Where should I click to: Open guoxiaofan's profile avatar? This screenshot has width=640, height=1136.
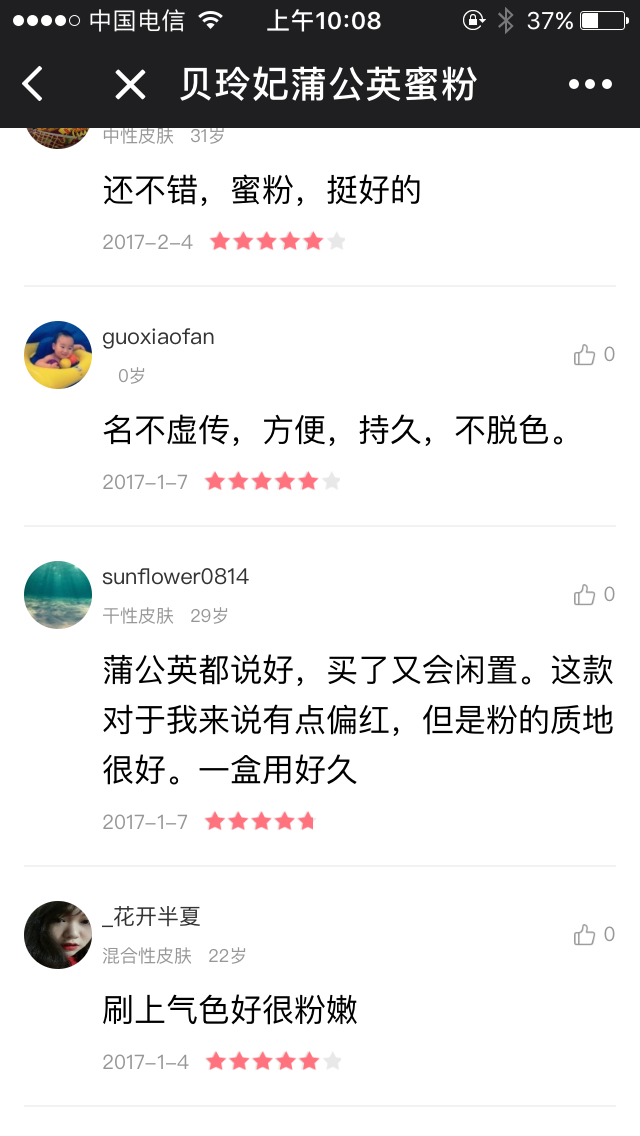[58, 355]
